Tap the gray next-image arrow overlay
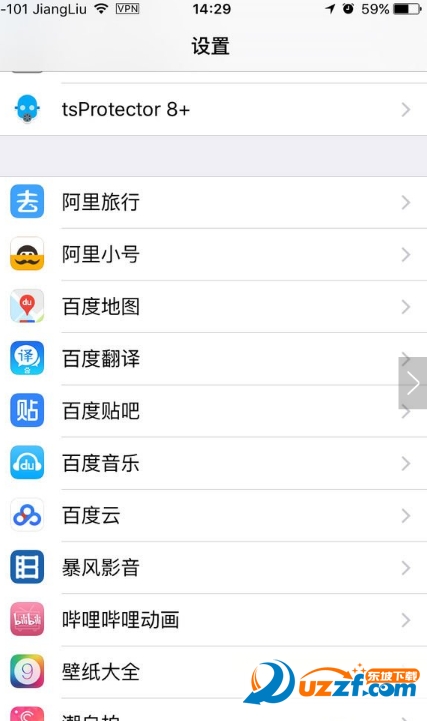This screenshot has width=427, height=721. pyautogui.click(x=412, y=383)
